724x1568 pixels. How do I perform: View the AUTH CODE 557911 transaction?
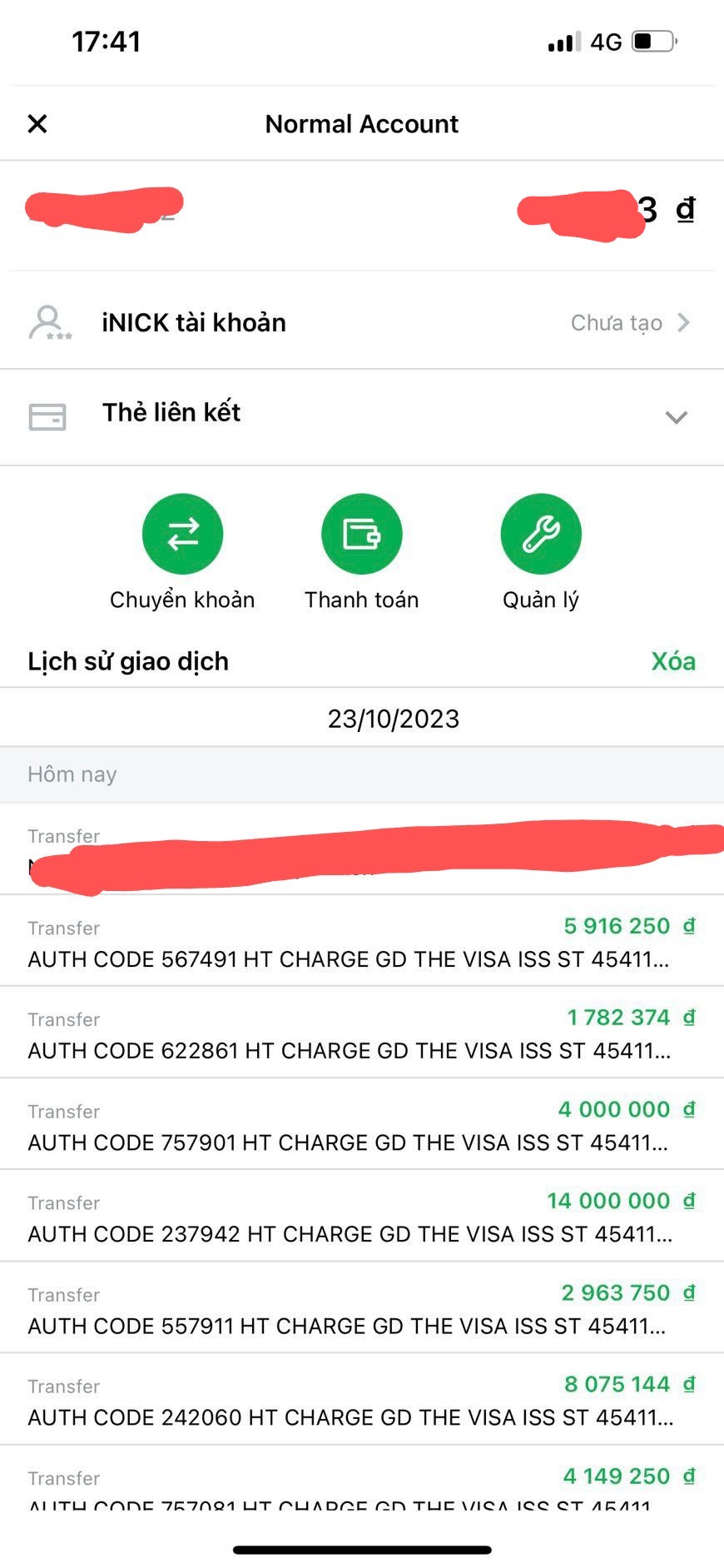pos(361,1309)
